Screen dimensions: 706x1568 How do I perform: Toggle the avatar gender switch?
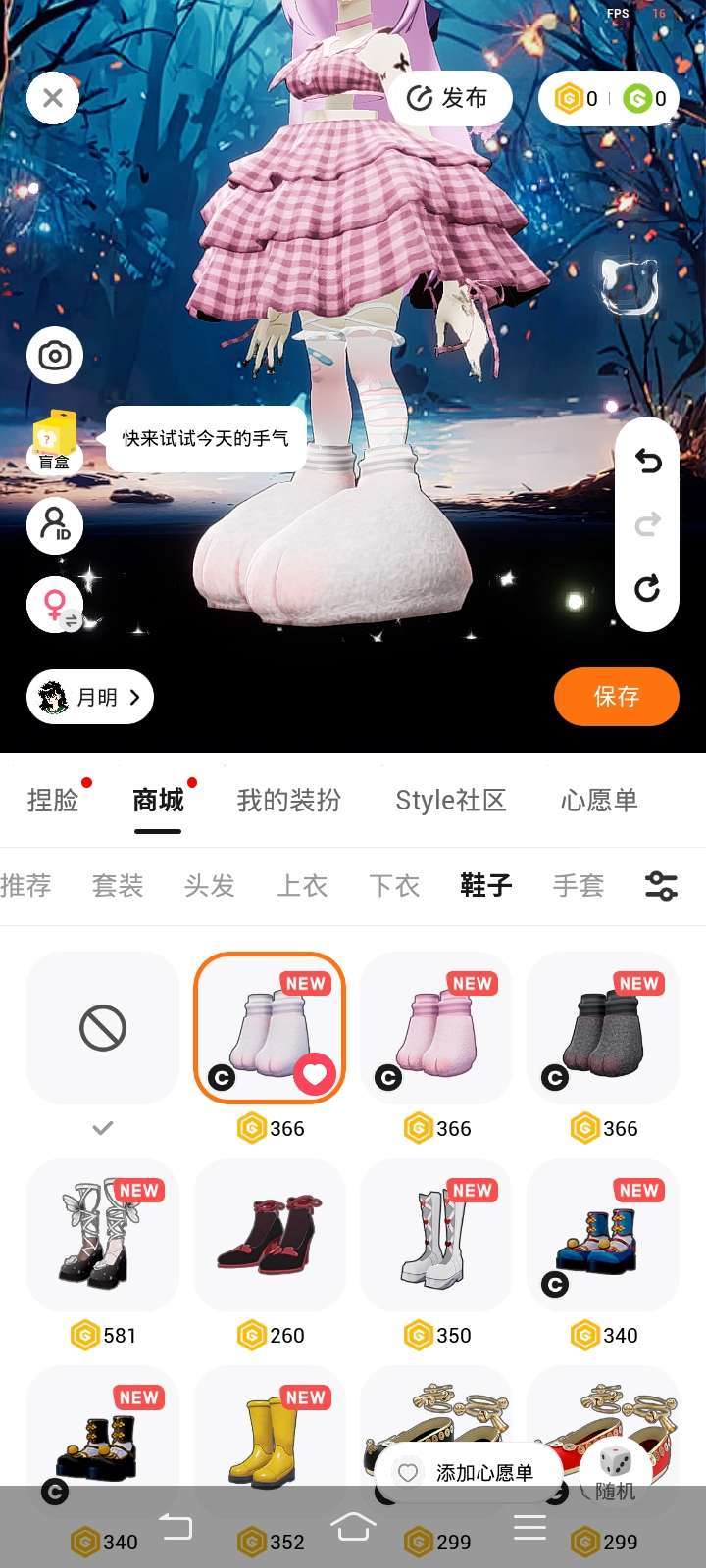[x=55, y=605]
